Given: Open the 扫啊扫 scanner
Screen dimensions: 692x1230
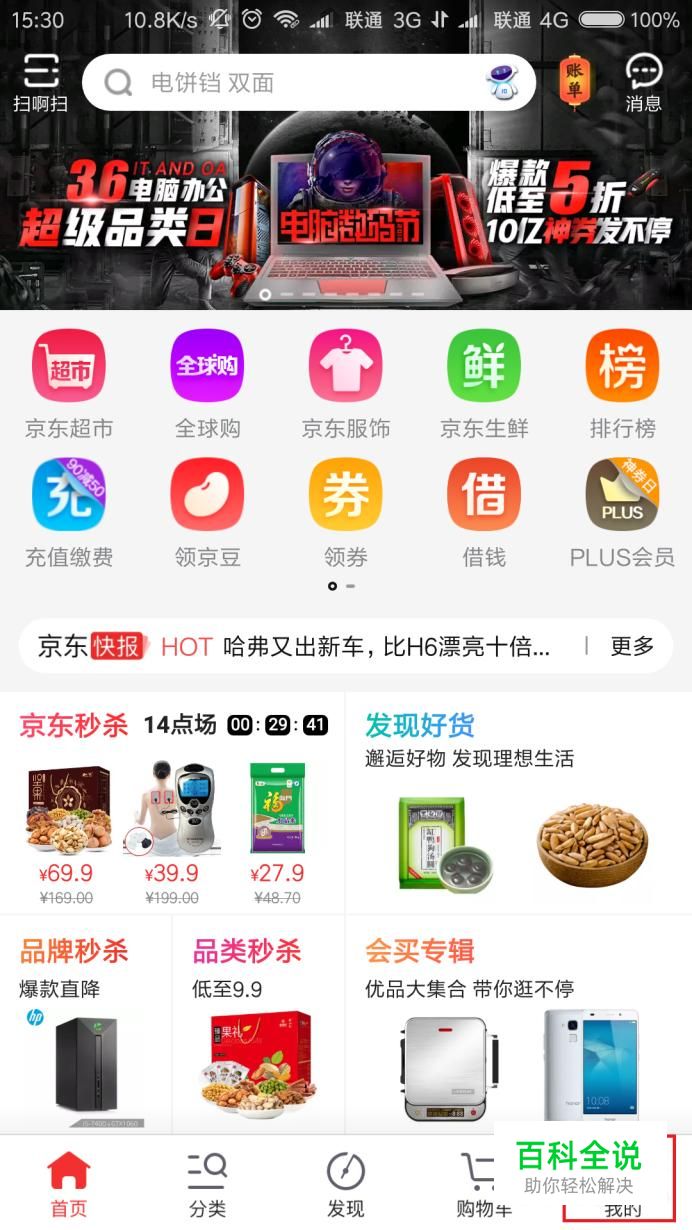Looking at the screenshot, I should point(40,82).
